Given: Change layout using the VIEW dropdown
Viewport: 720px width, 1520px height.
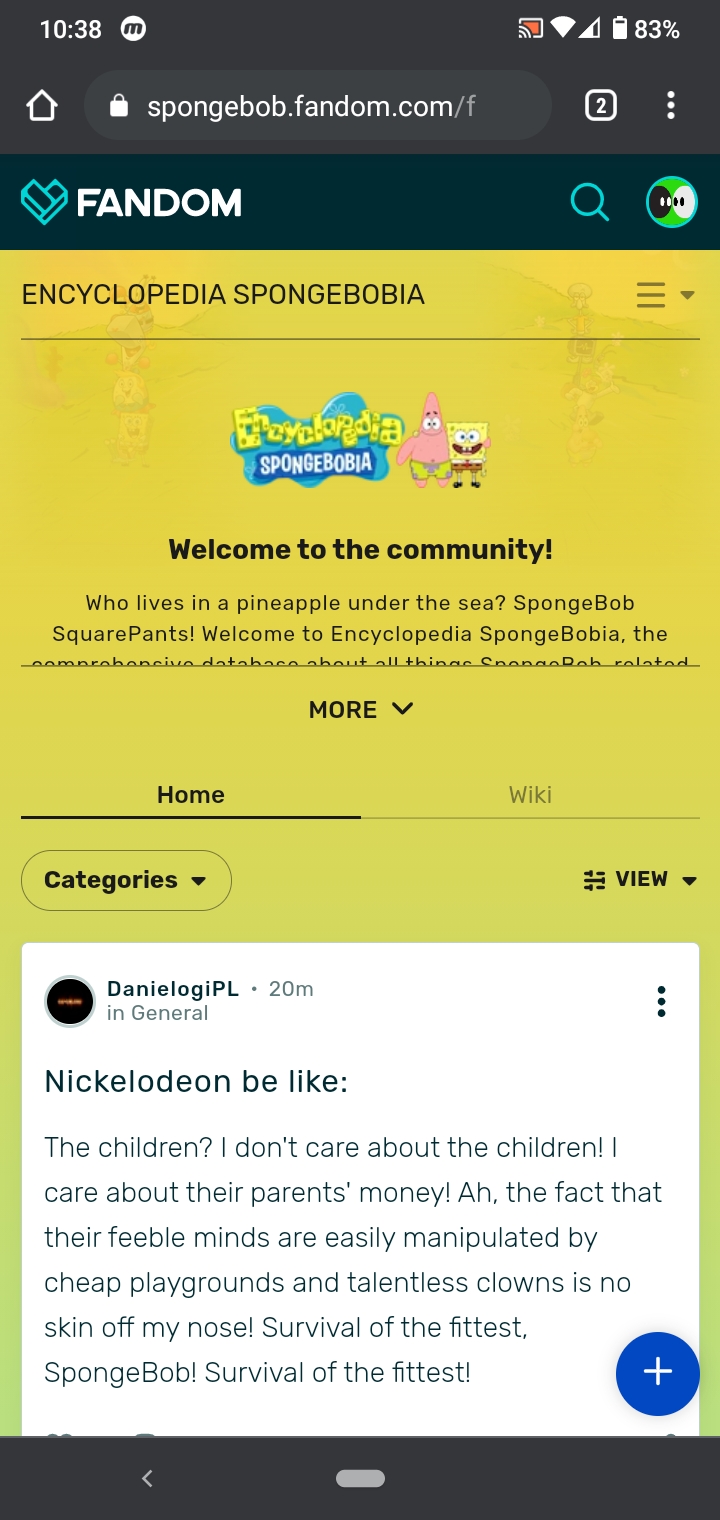Looking at the screenshot, I should [x=640, y=880].
